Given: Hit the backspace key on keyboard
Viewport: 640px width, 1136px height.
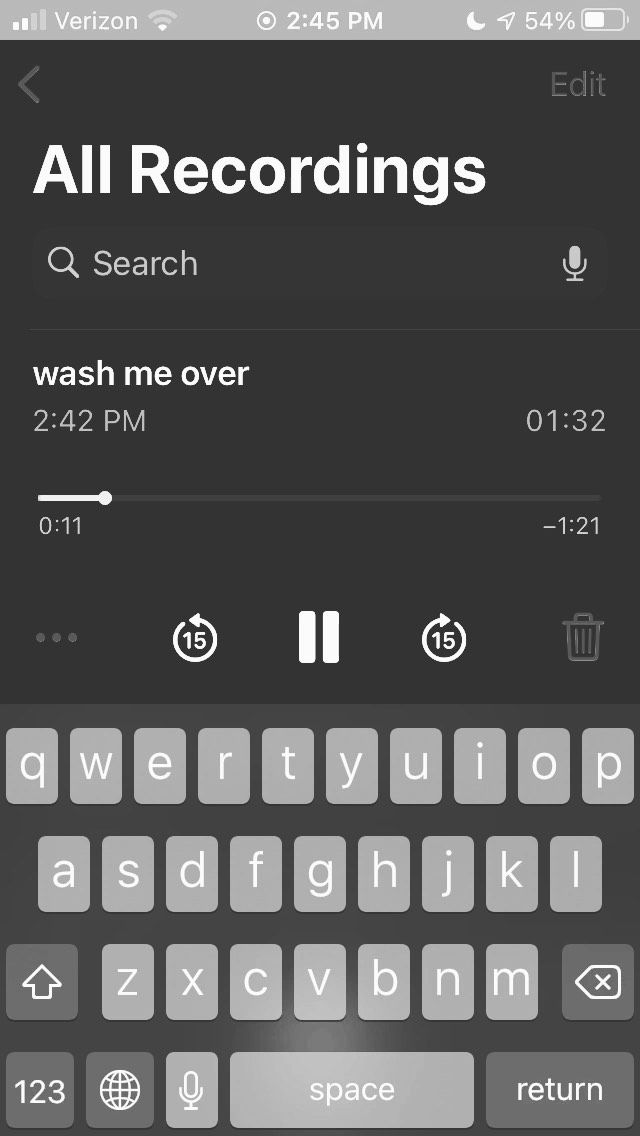Looking at the screenshot, I should point(598,983).
